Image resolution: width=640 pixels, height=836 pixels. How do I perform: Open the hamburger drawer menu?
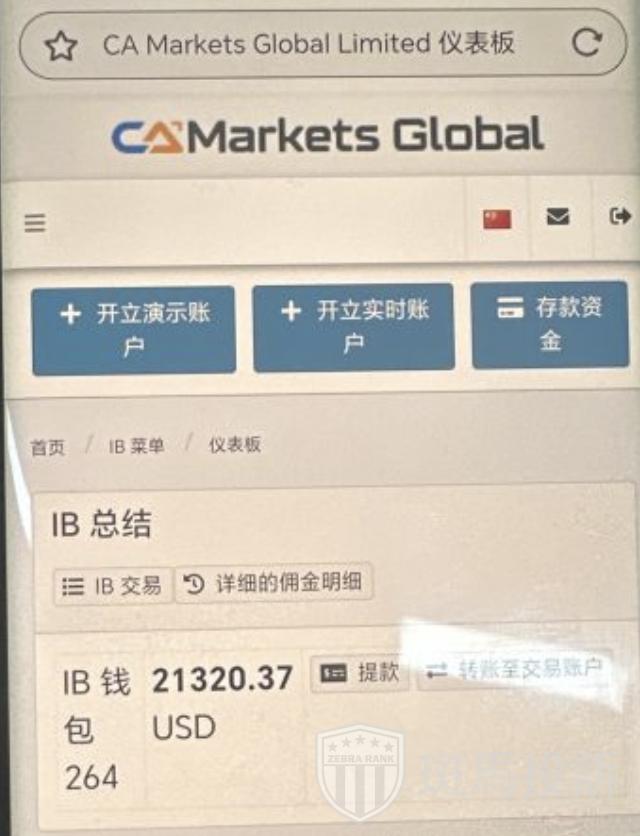35,223
